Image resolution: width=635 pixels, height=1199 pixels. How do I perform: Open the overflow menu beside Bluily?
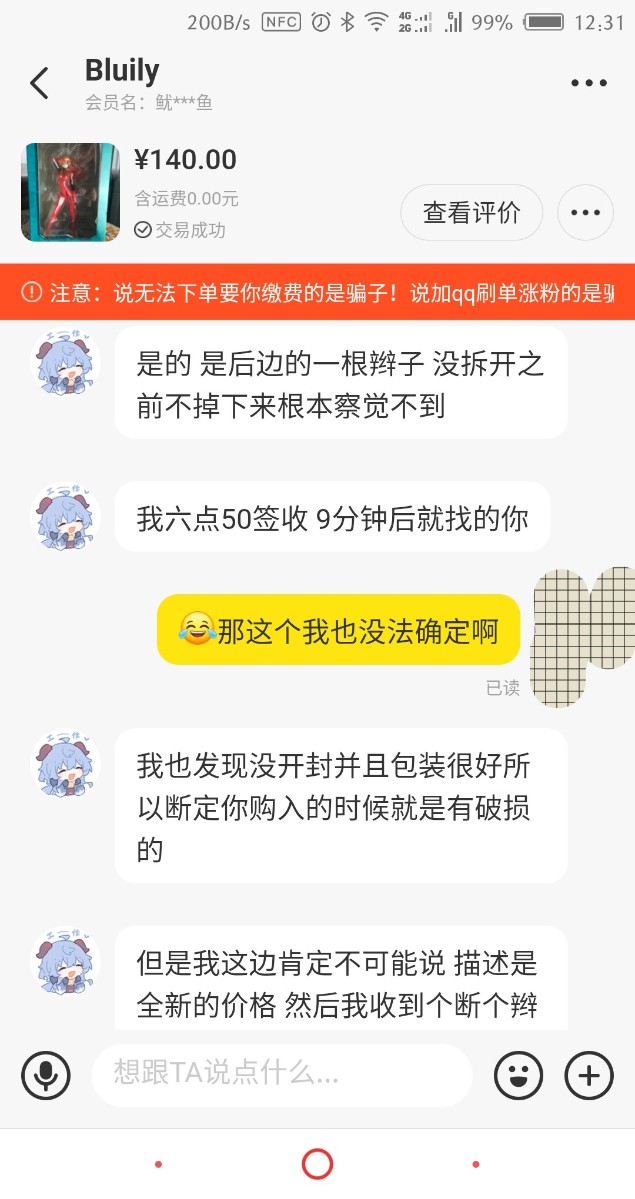(x=589, y=83)
